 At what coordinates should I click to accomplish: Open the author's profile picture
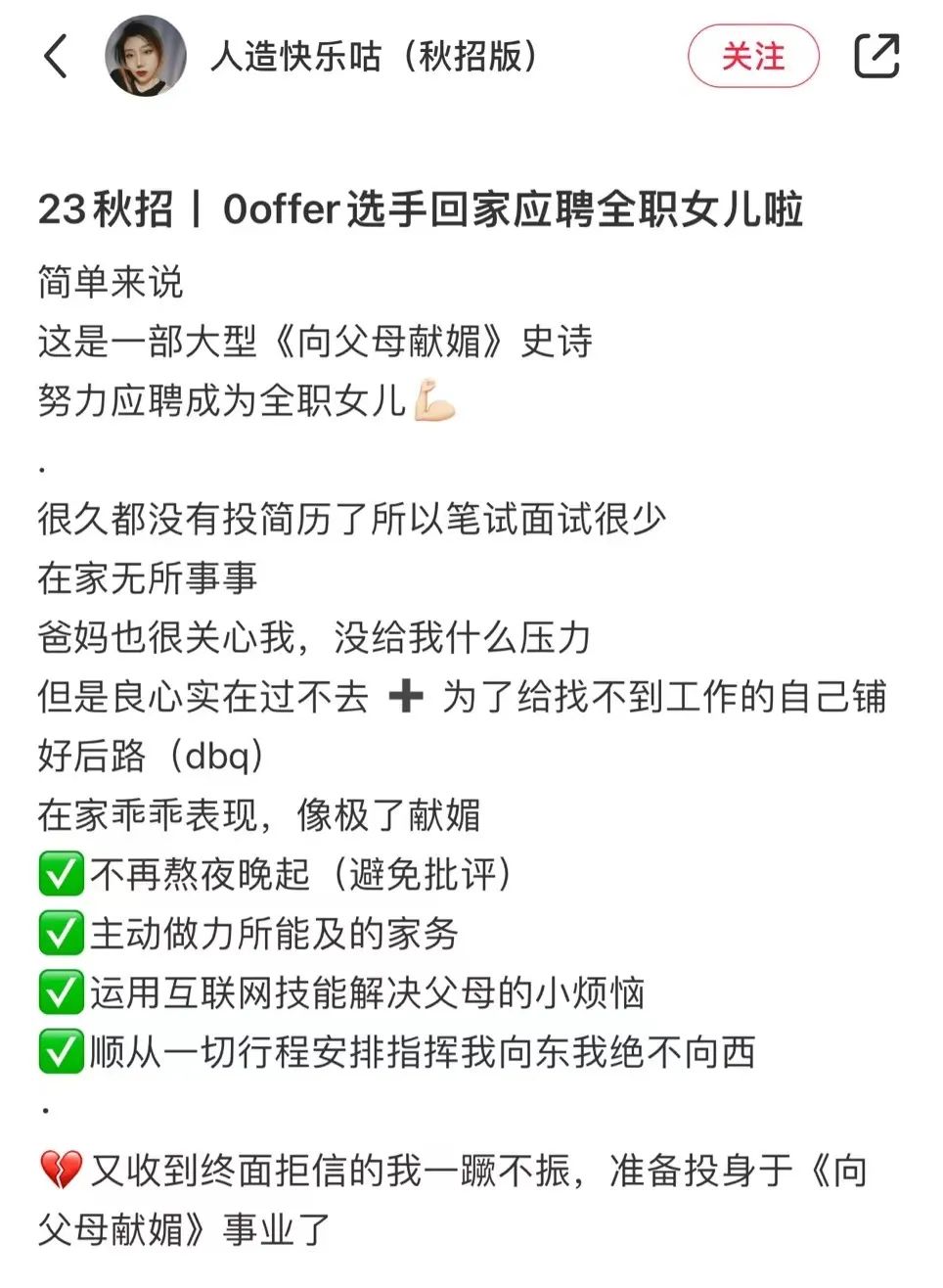[x=145, y=56]
